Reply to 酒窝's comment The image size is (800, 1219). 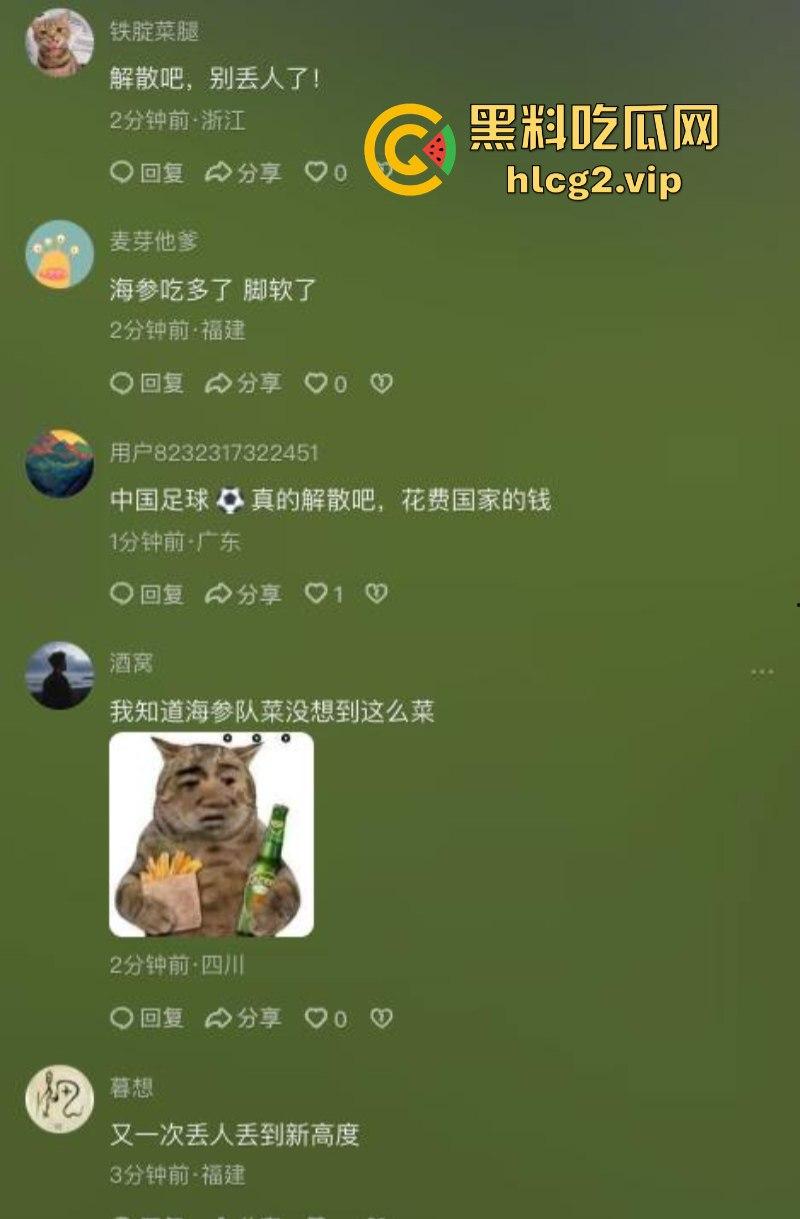(147, 1018)
